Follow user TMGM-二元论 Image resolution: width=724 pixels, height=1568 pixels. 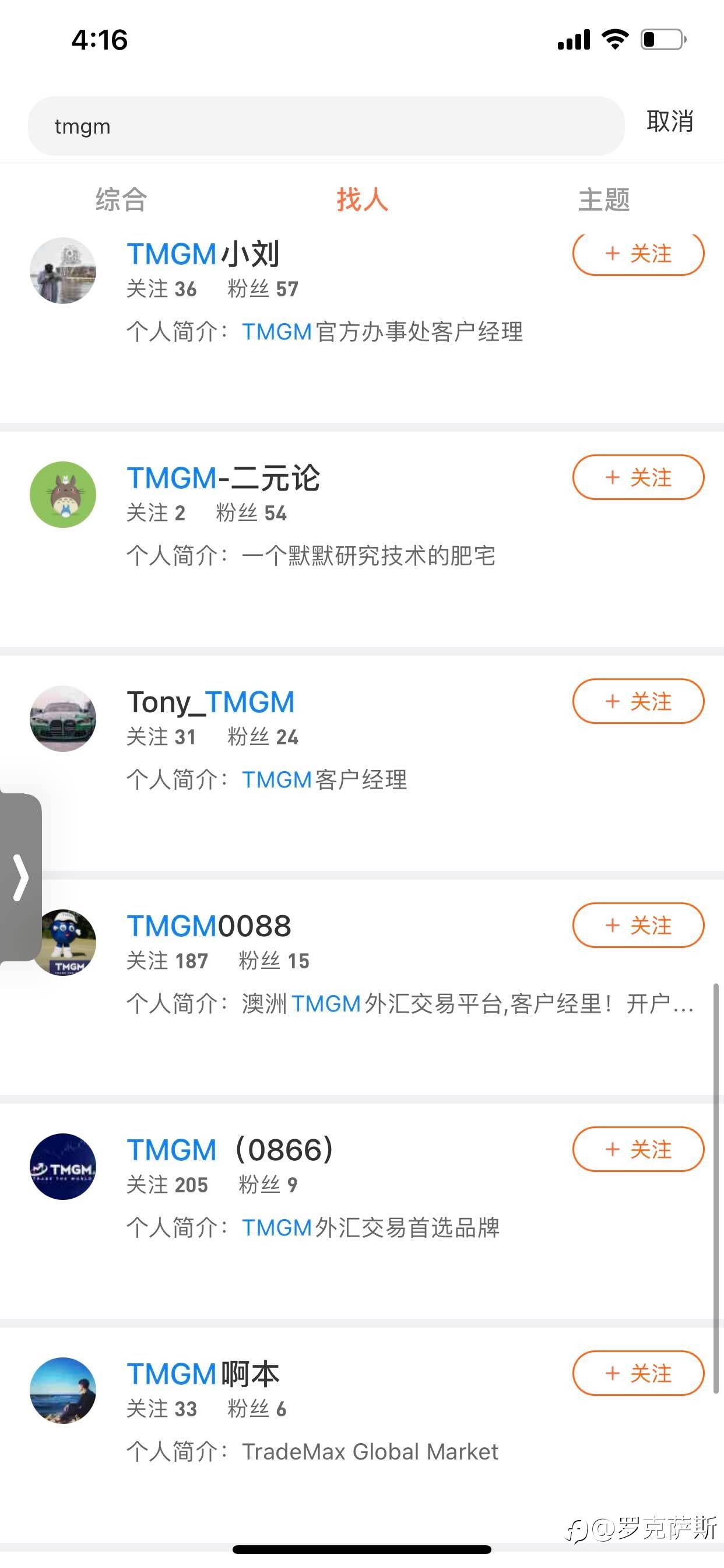click(x=638, y=477)
